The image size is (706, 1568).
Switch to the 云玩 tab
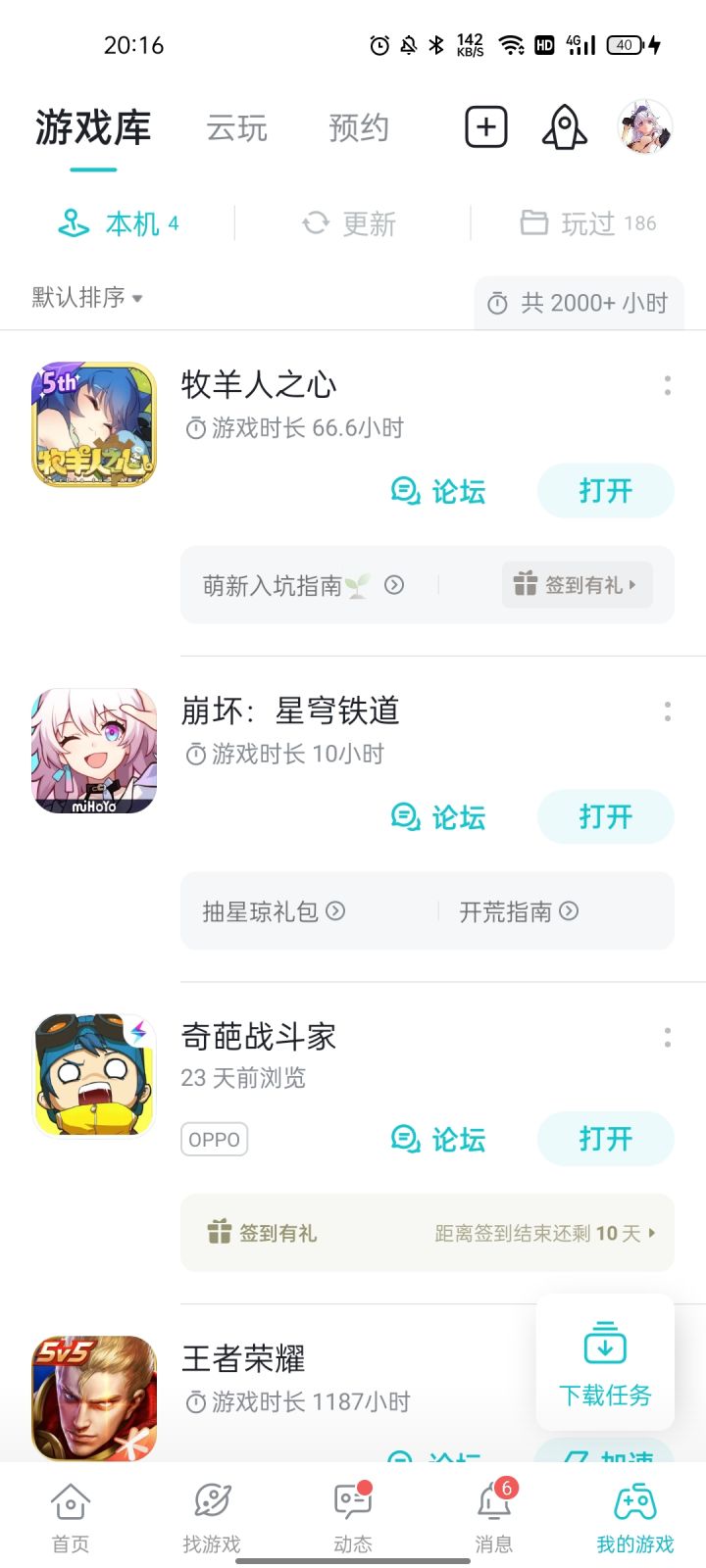(236, 128)
